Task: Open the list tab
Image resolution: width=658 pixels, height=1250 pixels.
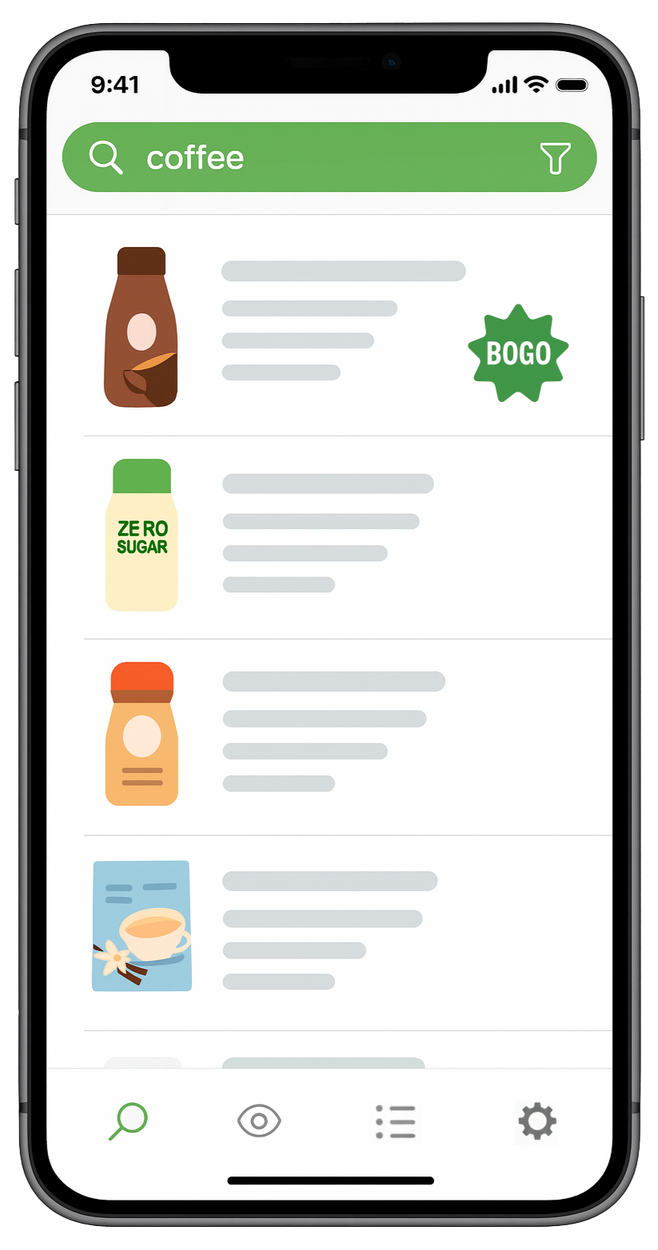Action: tap(396, 1121)
